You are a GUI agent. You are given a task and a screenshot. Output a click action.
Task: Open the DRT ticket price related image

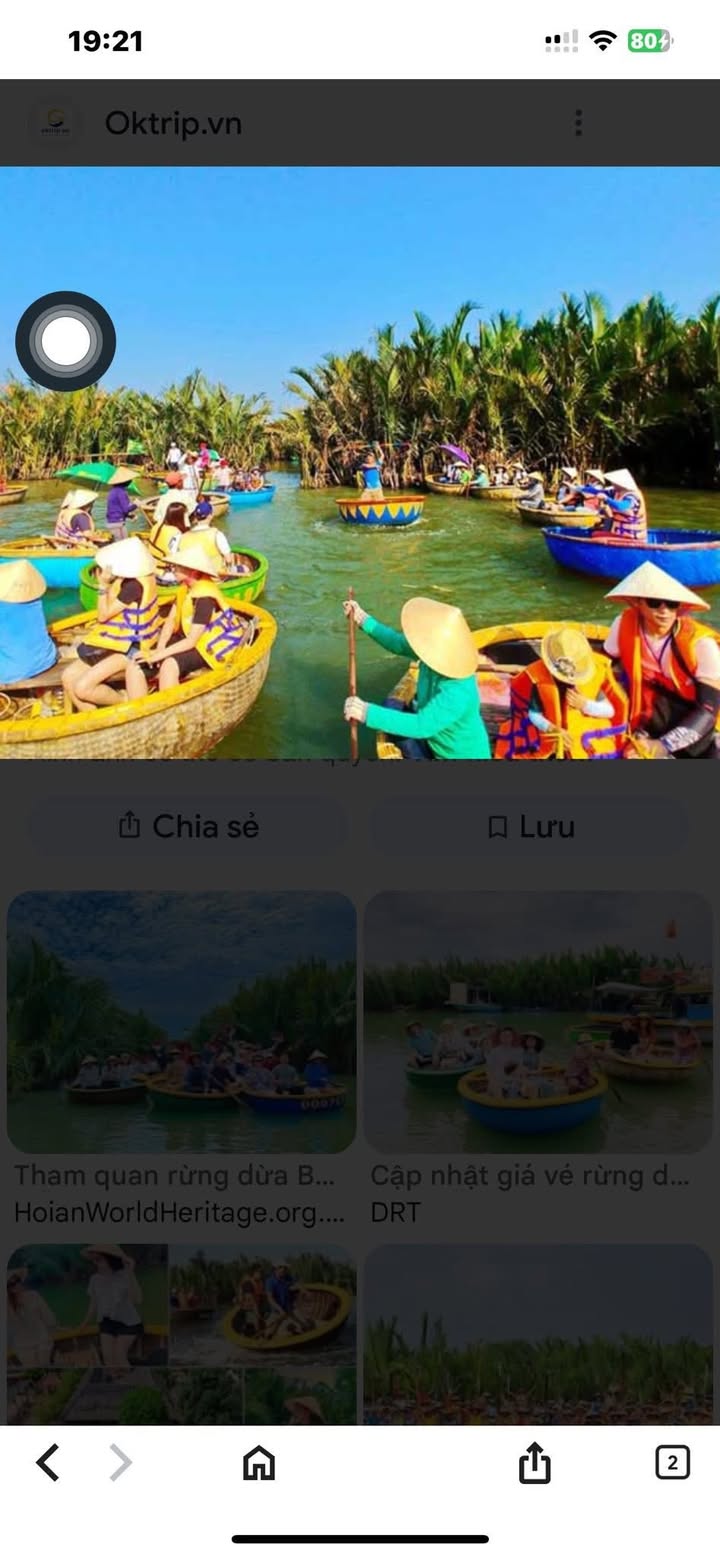tap(537, 1021)
